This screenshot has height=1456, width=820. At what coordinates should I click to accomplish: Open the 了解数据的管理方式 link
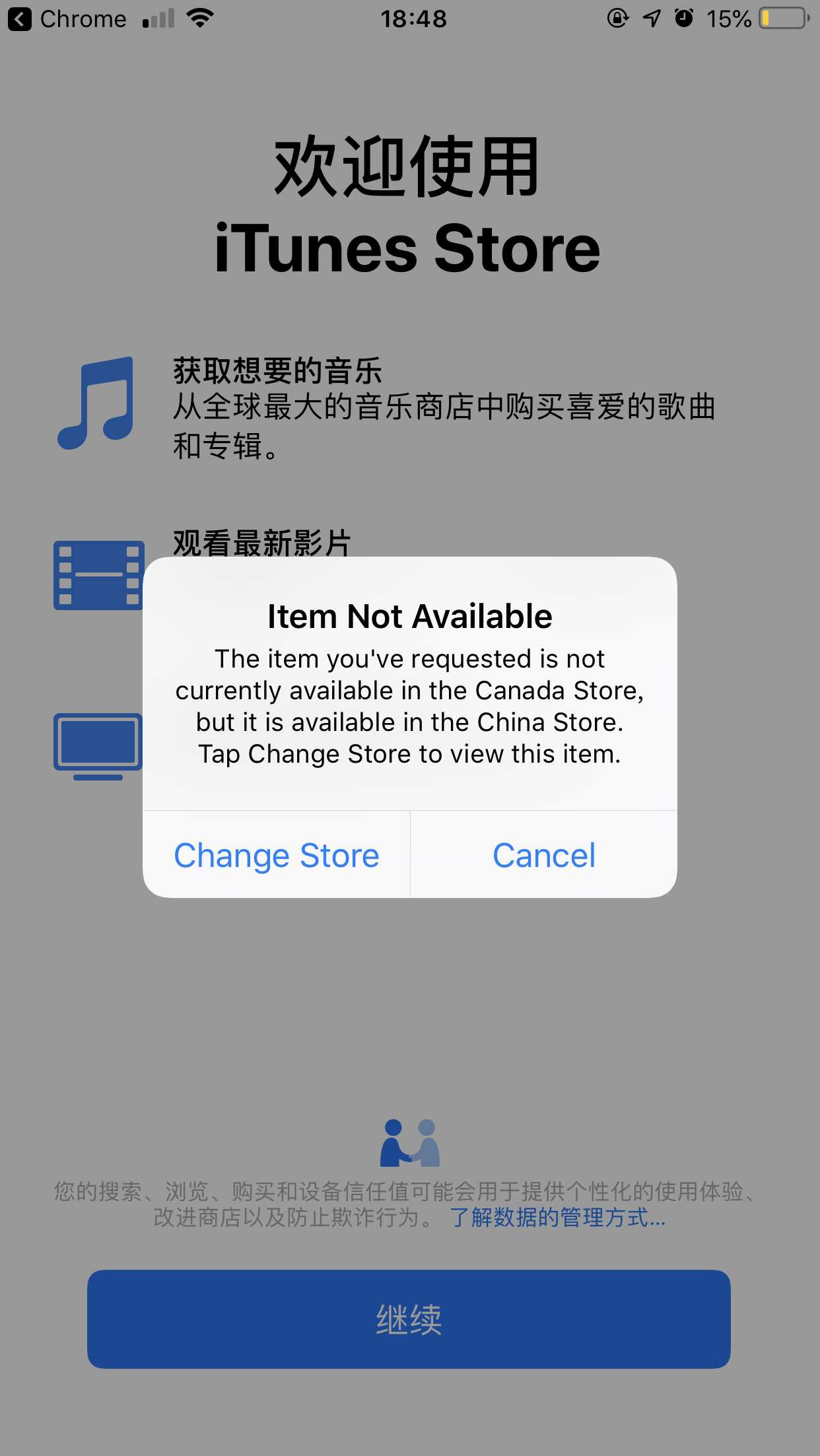558,1218
